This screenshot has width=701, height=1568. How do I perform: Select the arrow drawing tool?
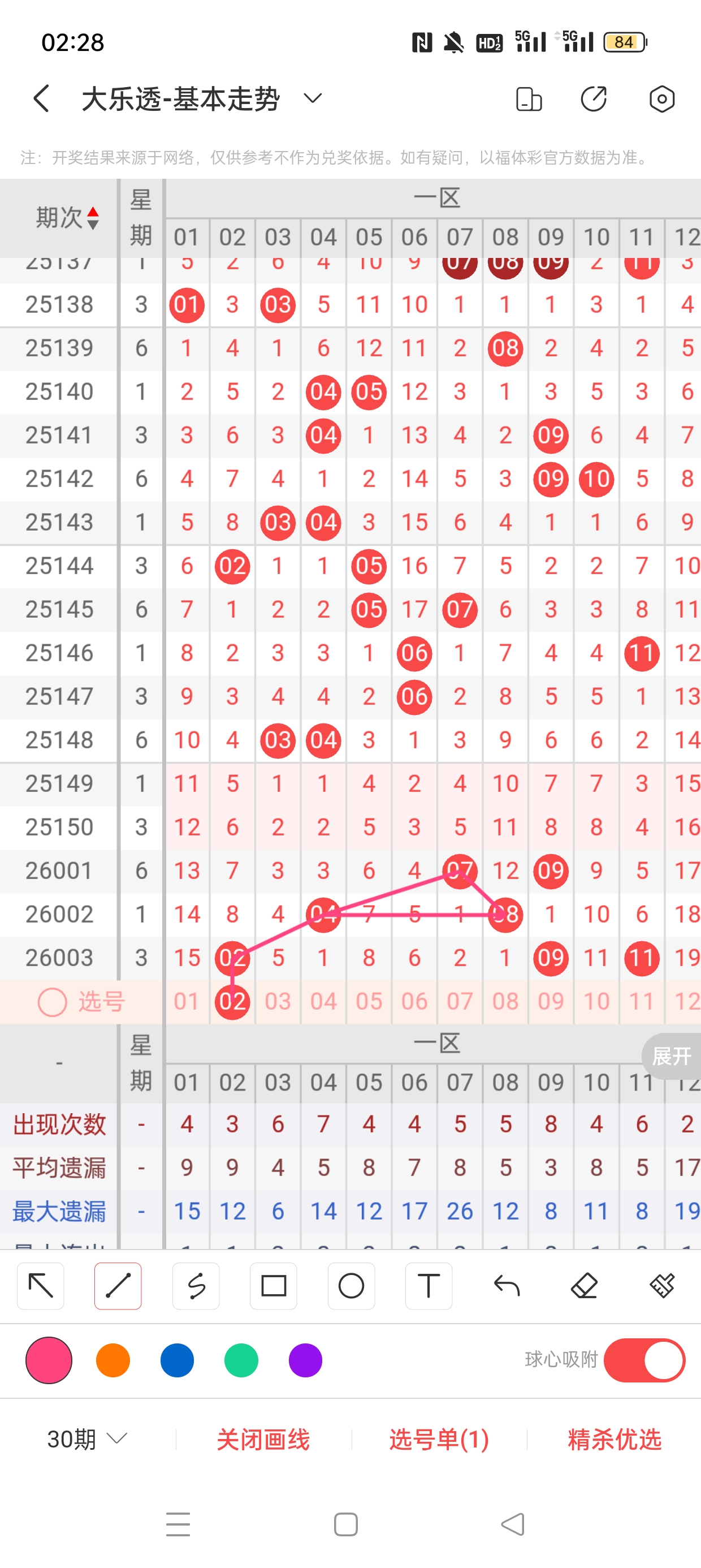point(41,1286)
